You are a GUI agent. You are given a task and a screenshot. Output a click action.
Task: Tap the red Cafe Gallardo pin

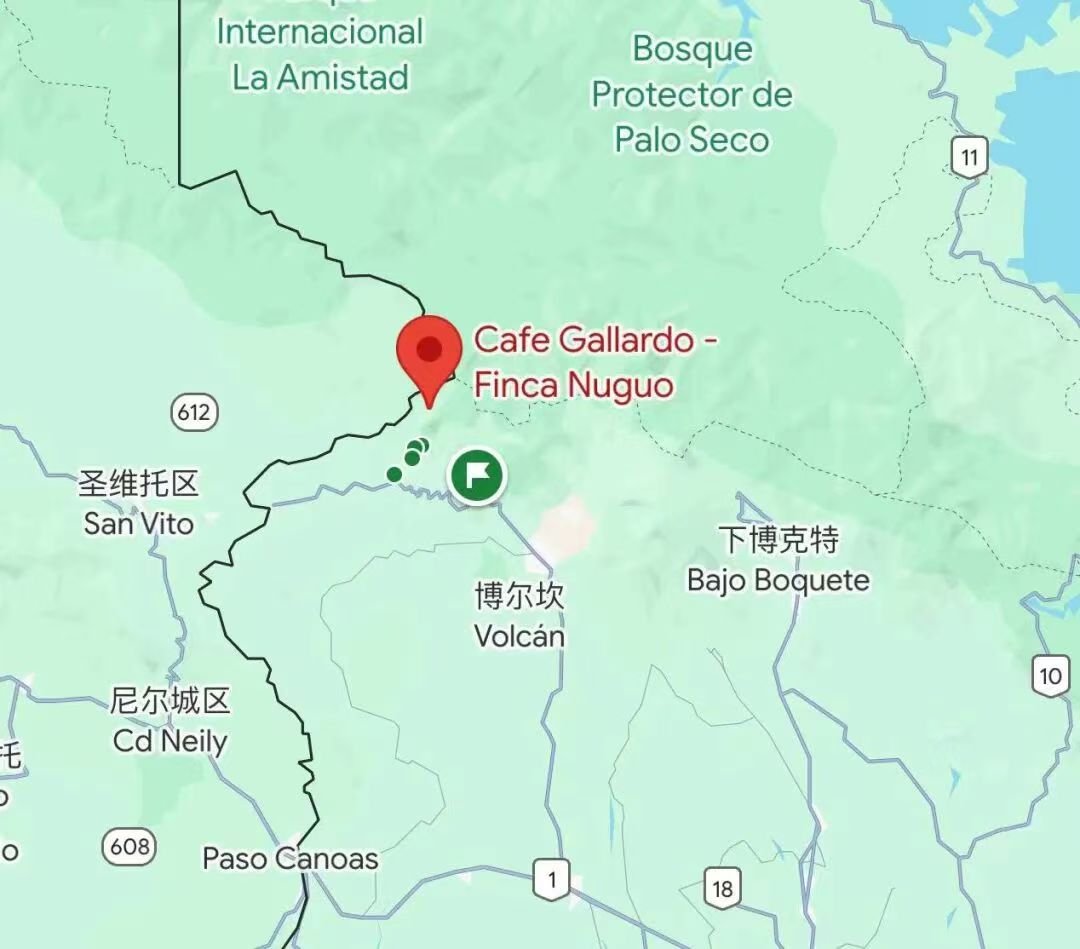coord(429,352)
